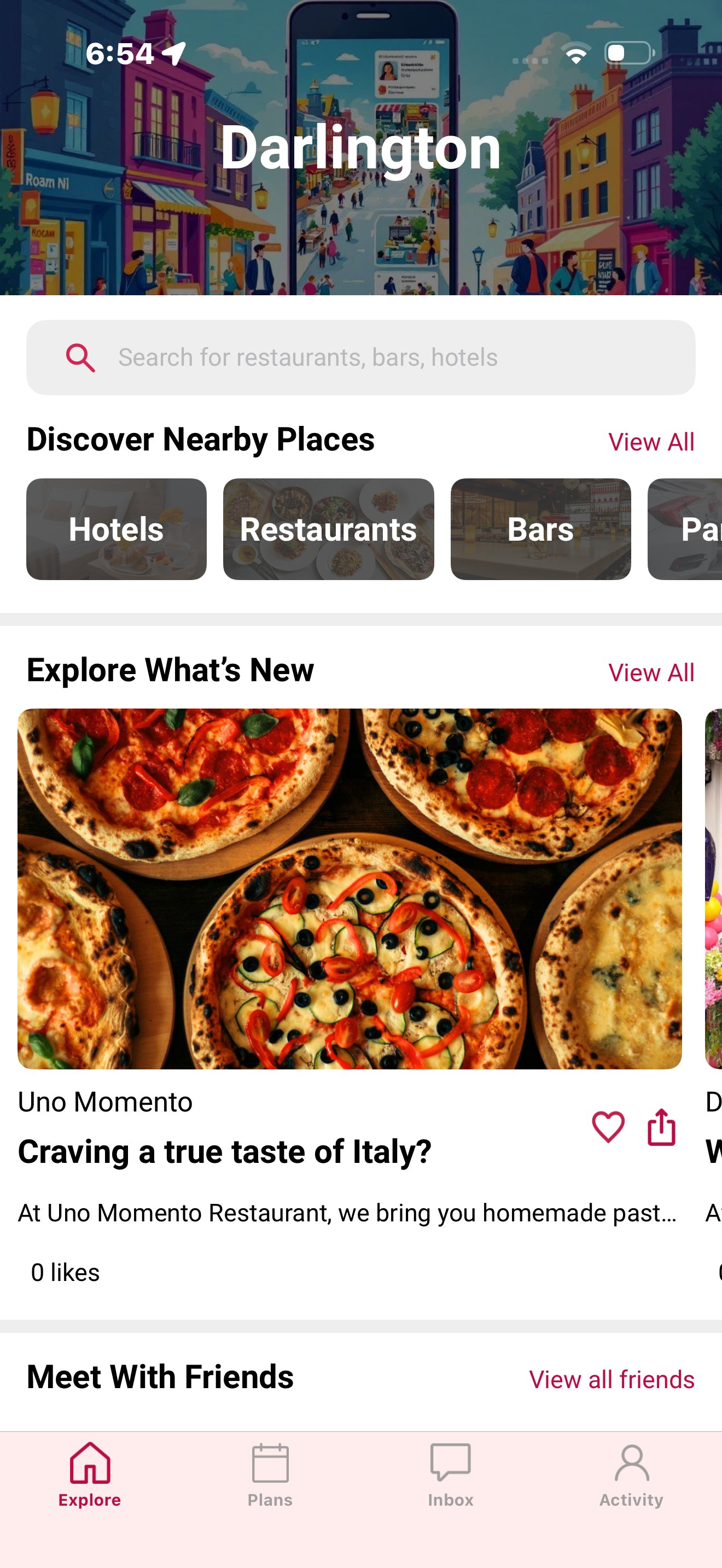The image size is (722, 1568).
Task: Tap the search bar for restaurants and hotels
Action: pos(361,358)
